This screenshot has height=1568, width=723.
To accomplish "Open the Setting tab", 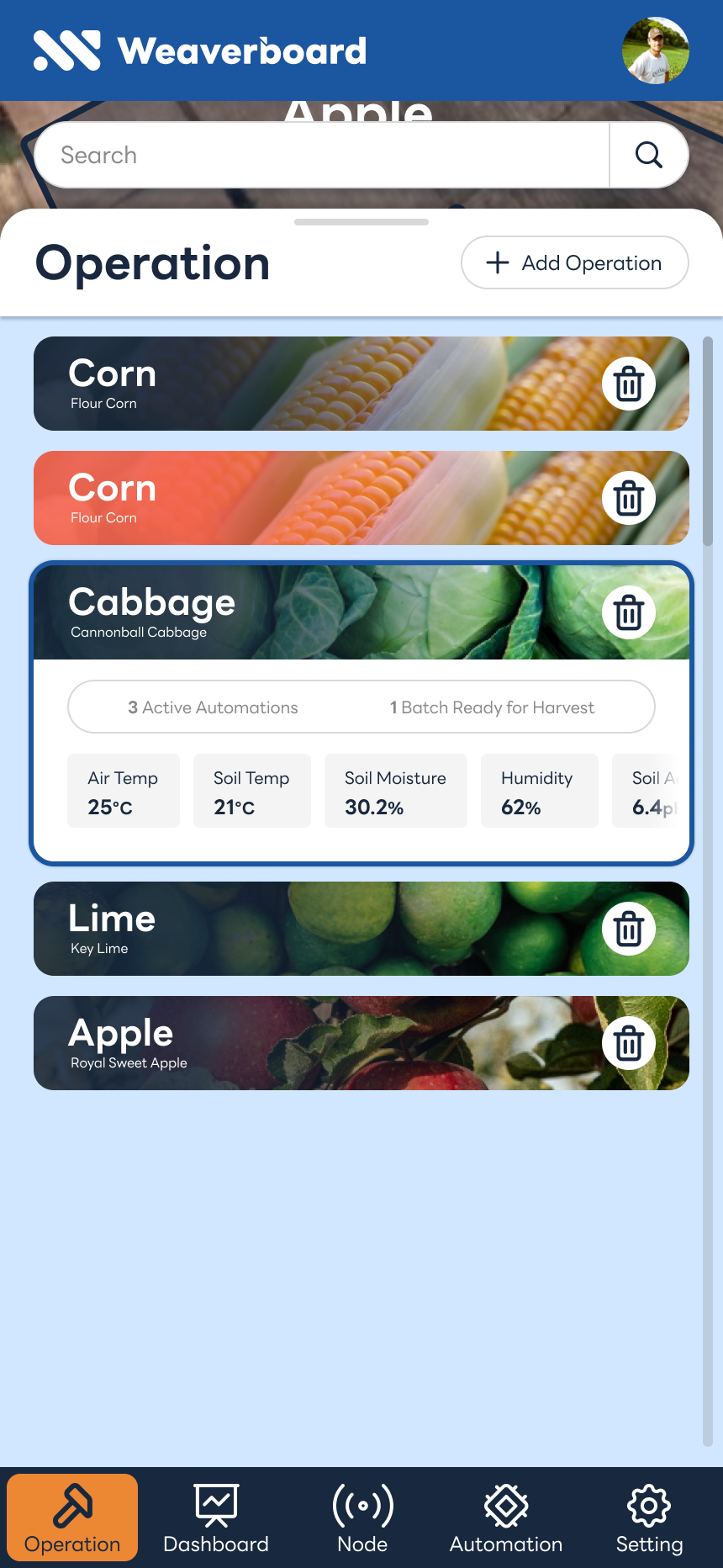I will (649, 1518).
